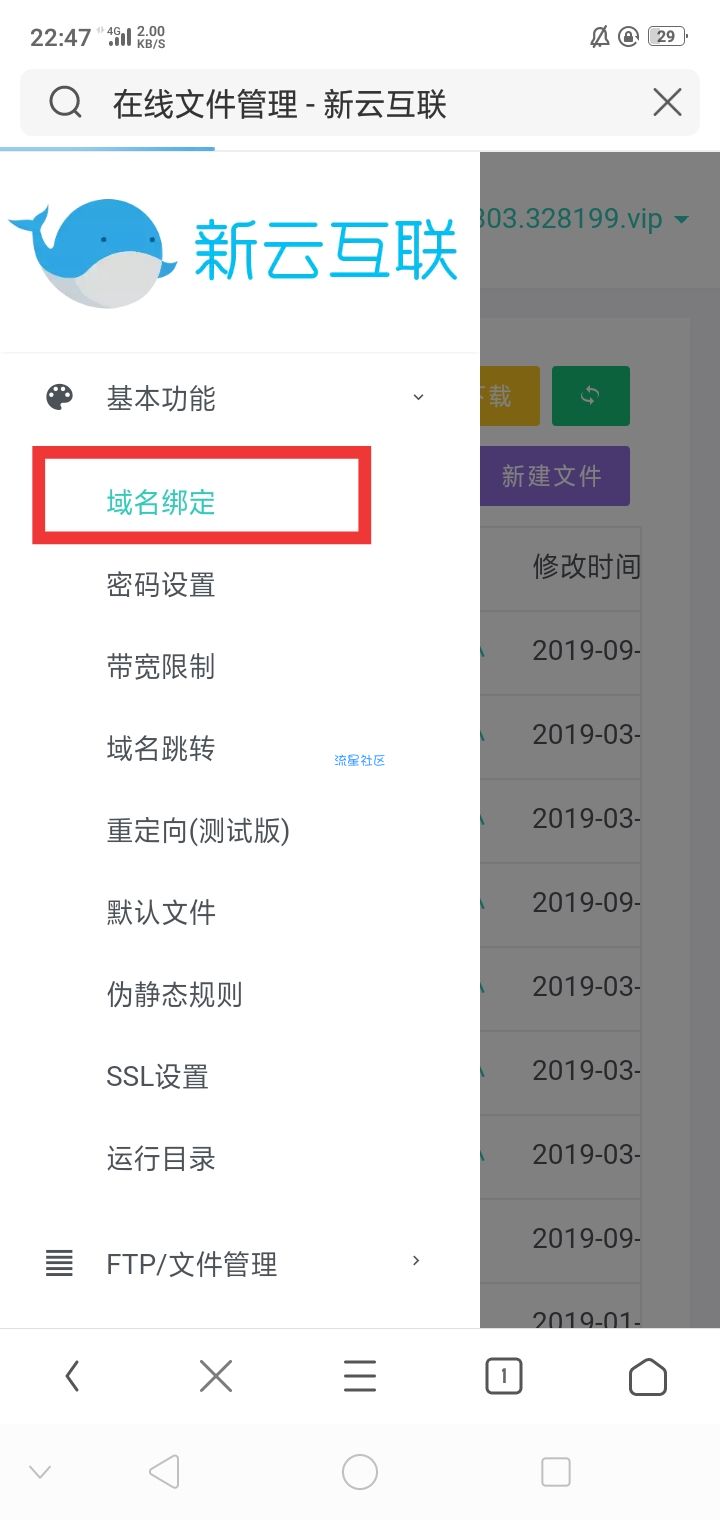Open the browser hamburger menu

tap(360, 1377)
